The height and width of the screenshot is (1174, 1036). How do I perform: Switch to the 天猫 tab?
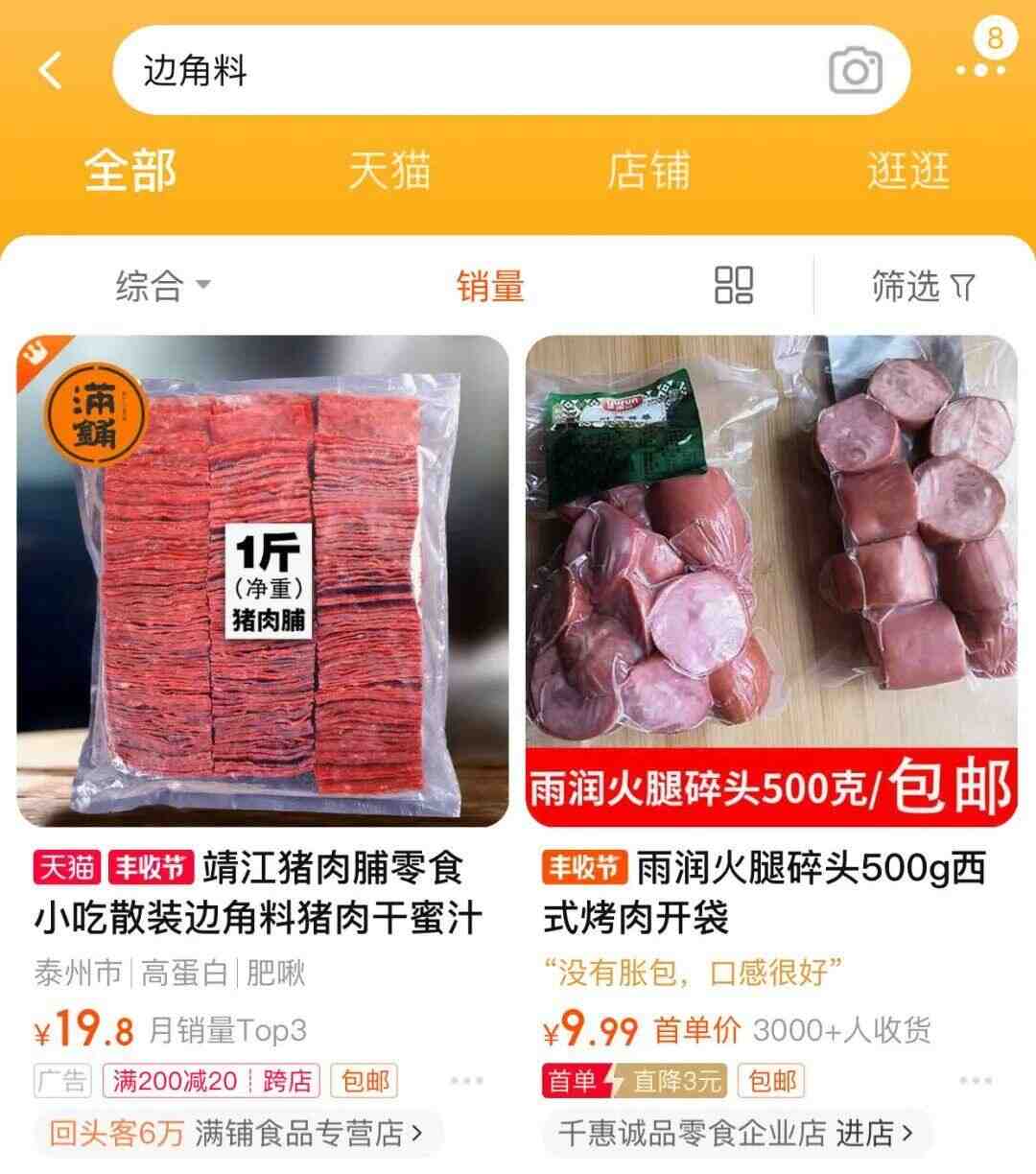point(389,171)
